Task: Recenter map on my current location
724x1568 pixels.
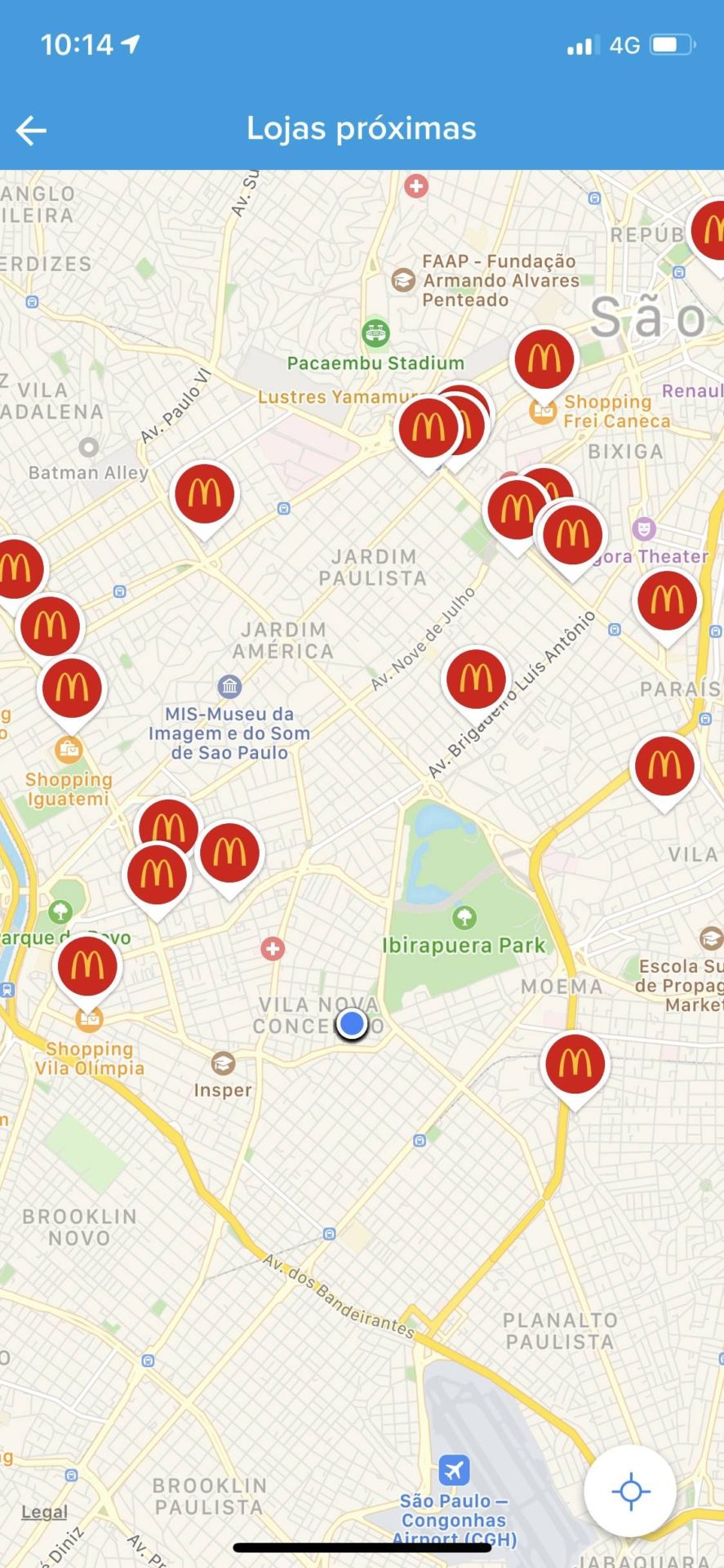Action: tap(630, 1490)
